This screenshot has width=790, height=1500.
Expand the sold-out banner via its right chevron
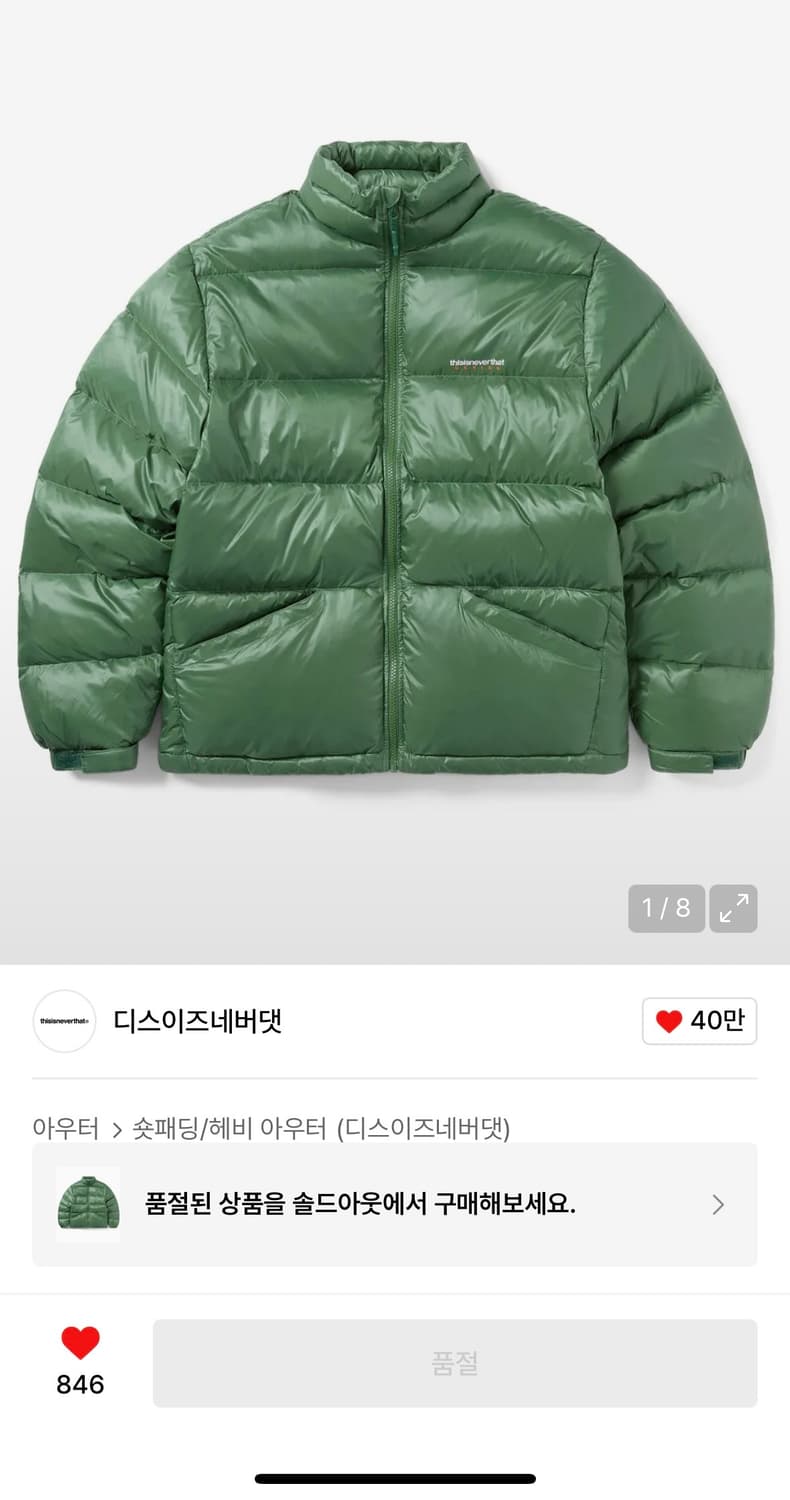[717, 1205]
